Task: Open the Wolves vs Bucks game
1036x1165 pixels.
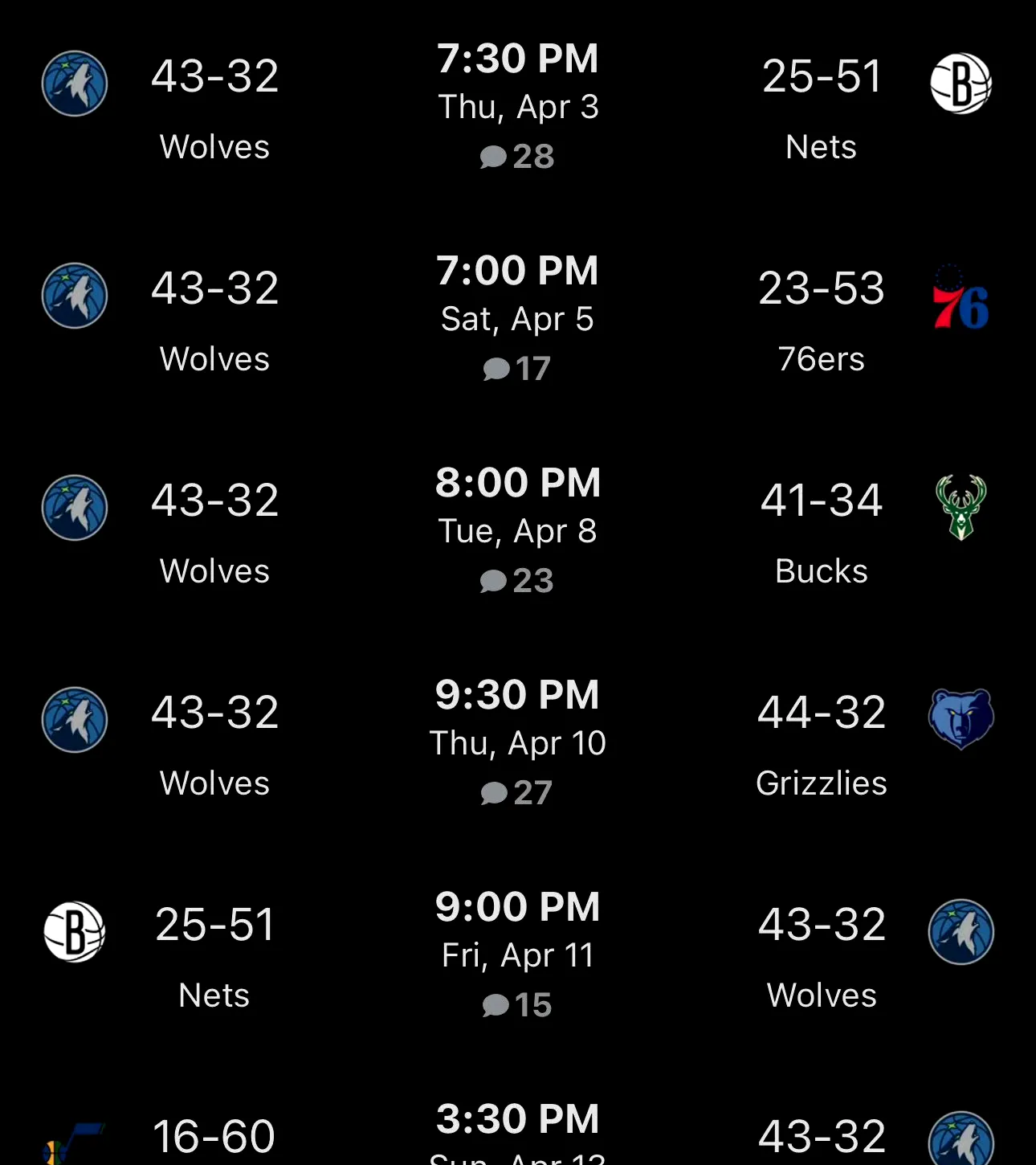Action: 518,529
